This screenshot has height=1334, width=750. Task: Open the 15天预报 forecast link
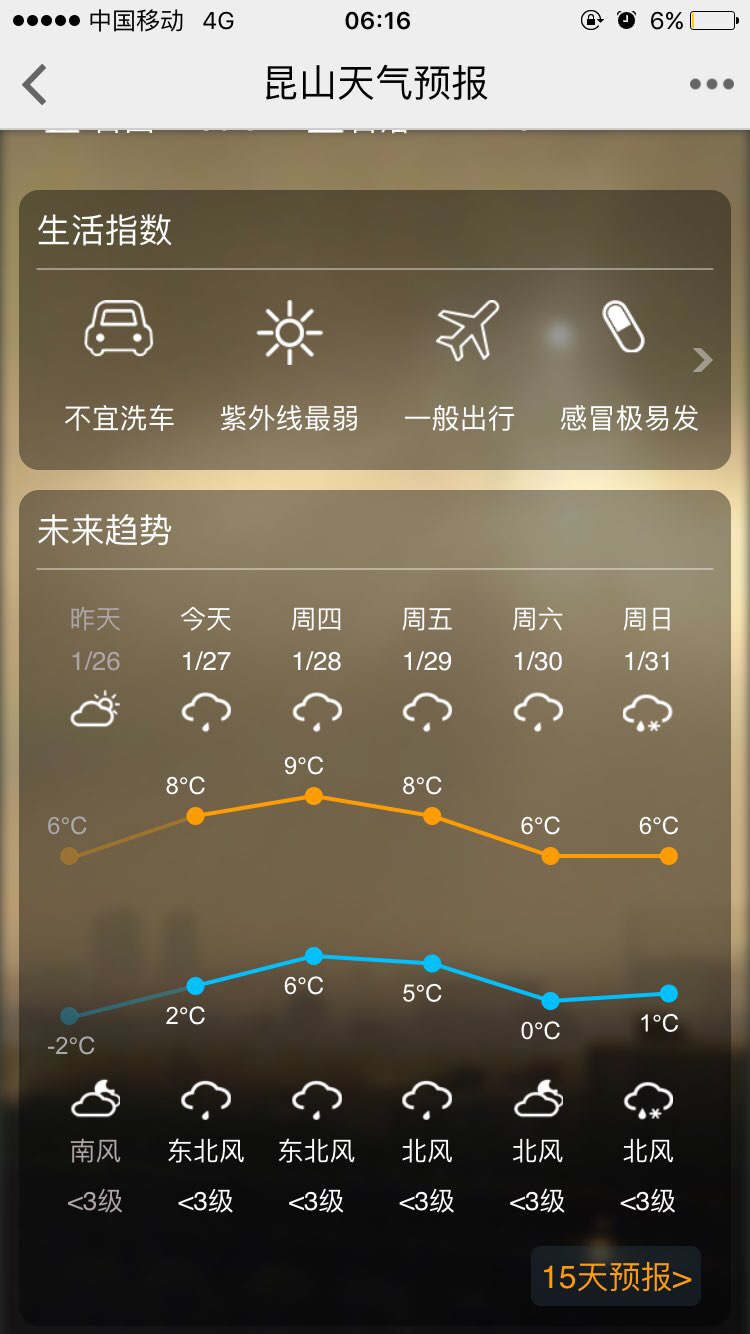coord(616,1277)
